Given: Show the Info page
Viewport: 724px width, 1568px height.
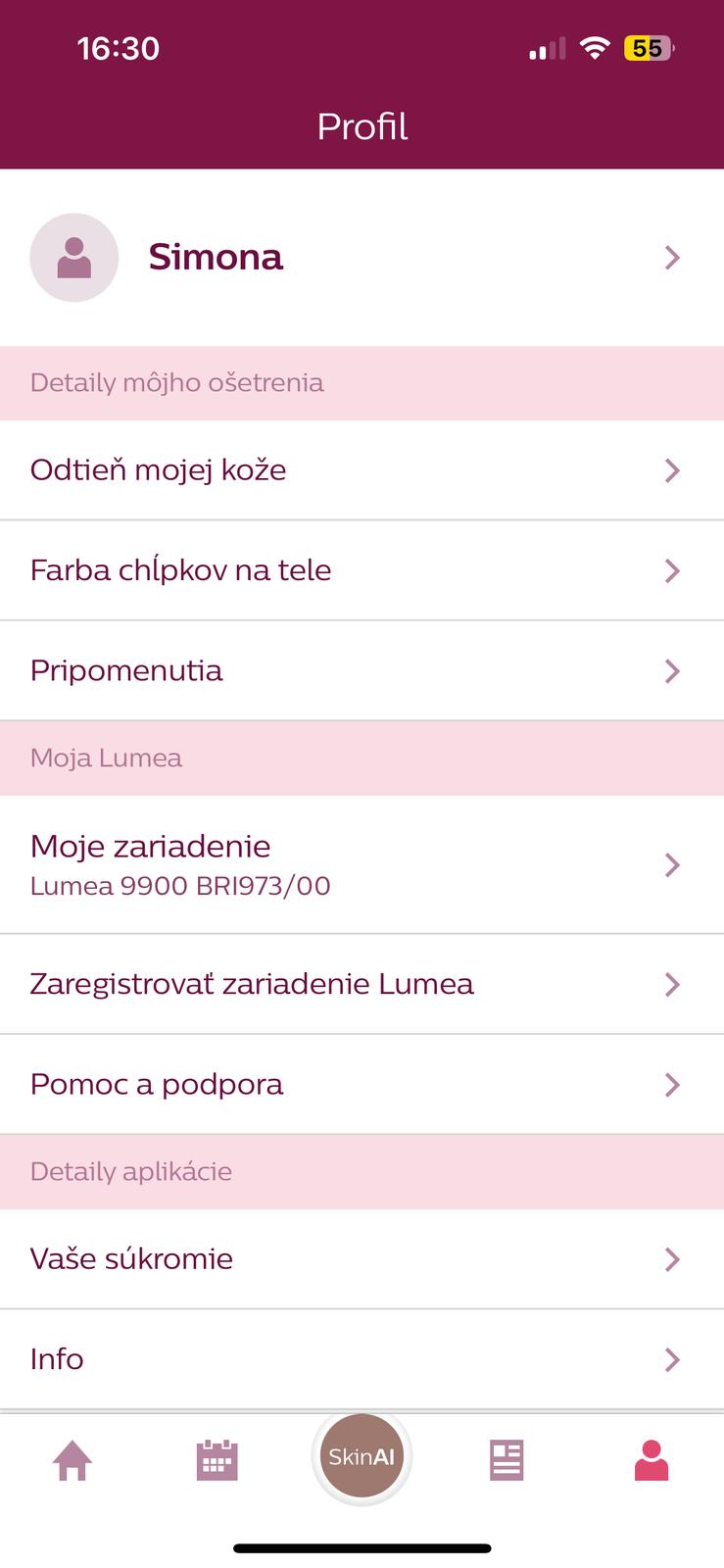Looking at the screenshot, I should (361, 1358).
